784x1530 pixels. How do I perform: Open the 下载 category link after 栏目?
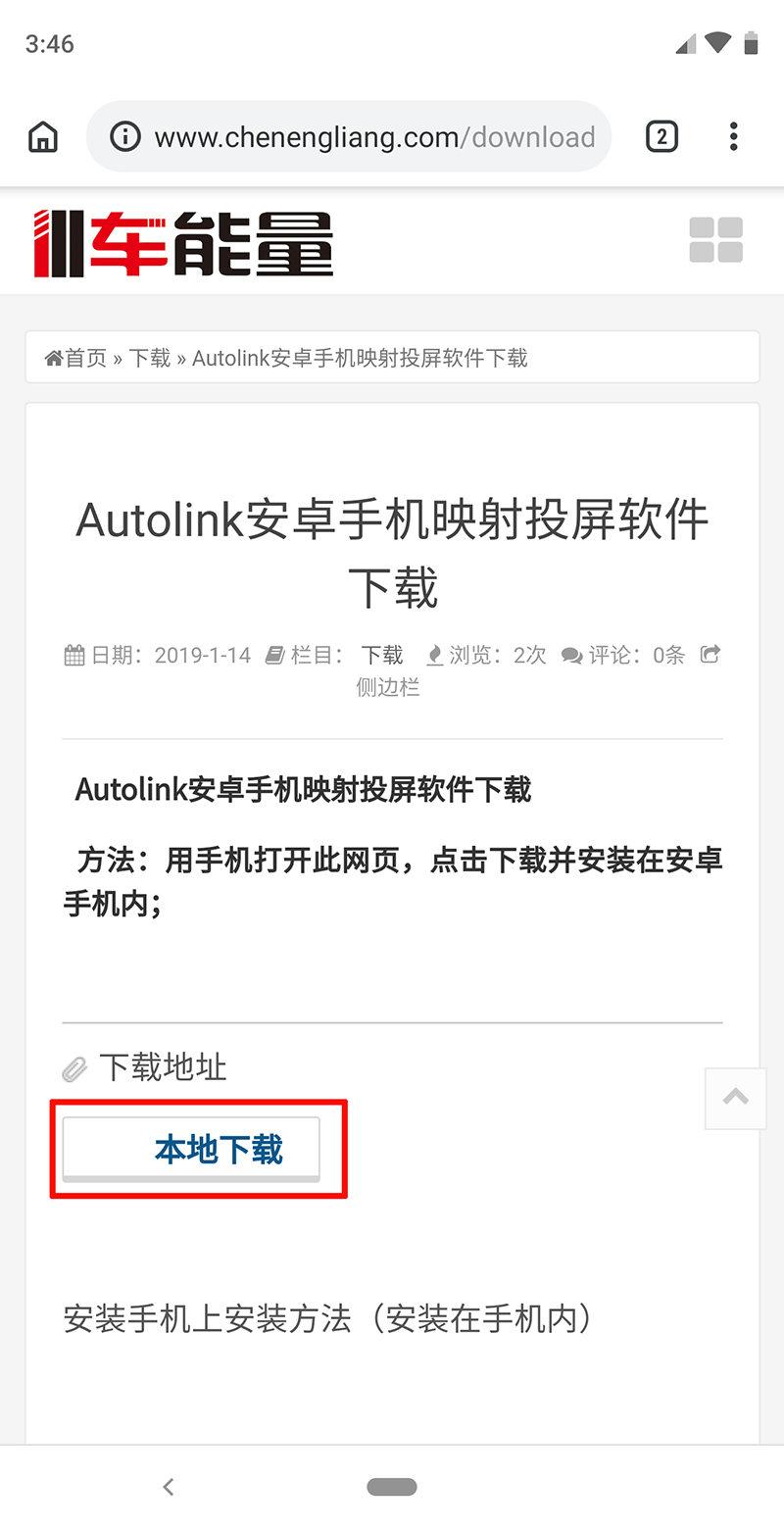tap(382, 655)
